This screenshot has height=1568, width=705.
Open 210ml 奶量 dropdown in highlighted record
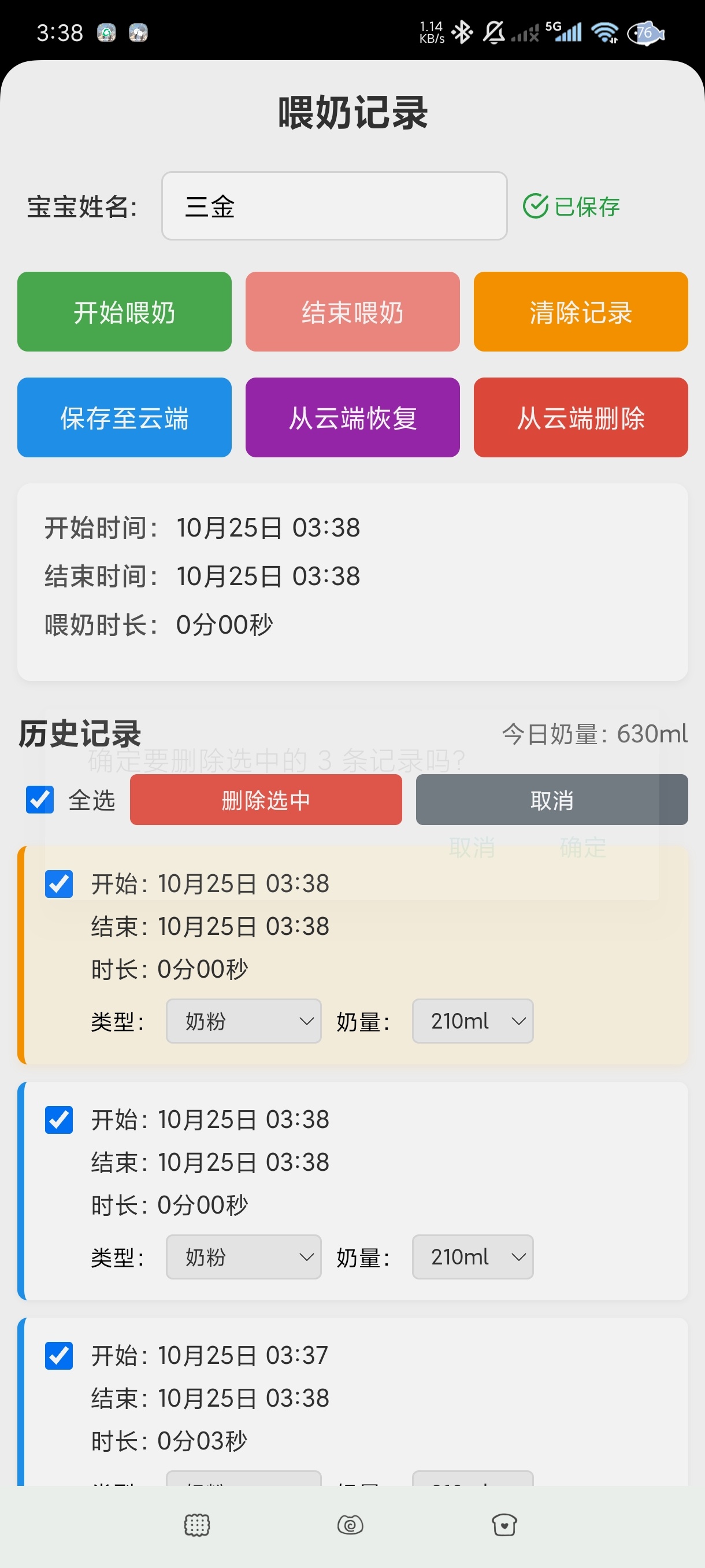click(x=473, y=1021)
